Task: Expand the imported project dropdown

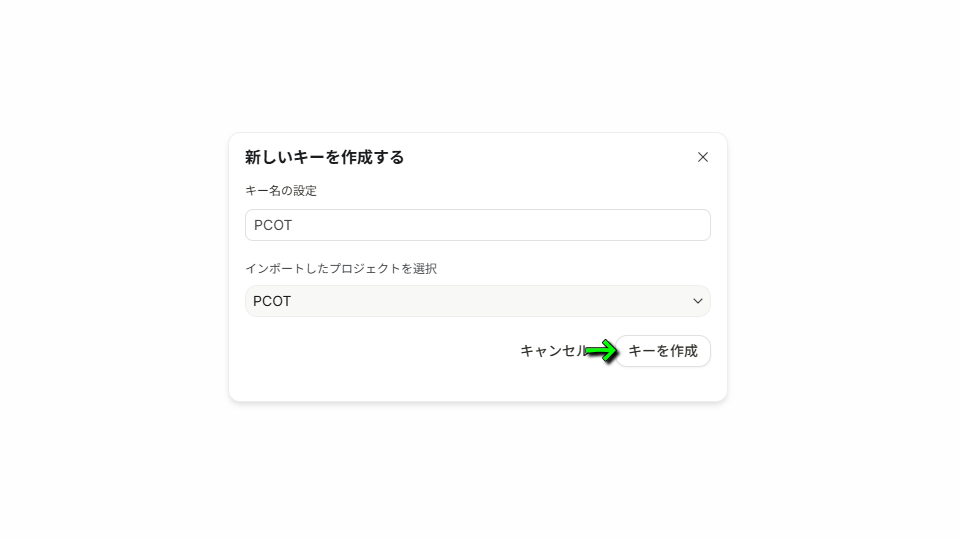Action: tap(477, 301)
